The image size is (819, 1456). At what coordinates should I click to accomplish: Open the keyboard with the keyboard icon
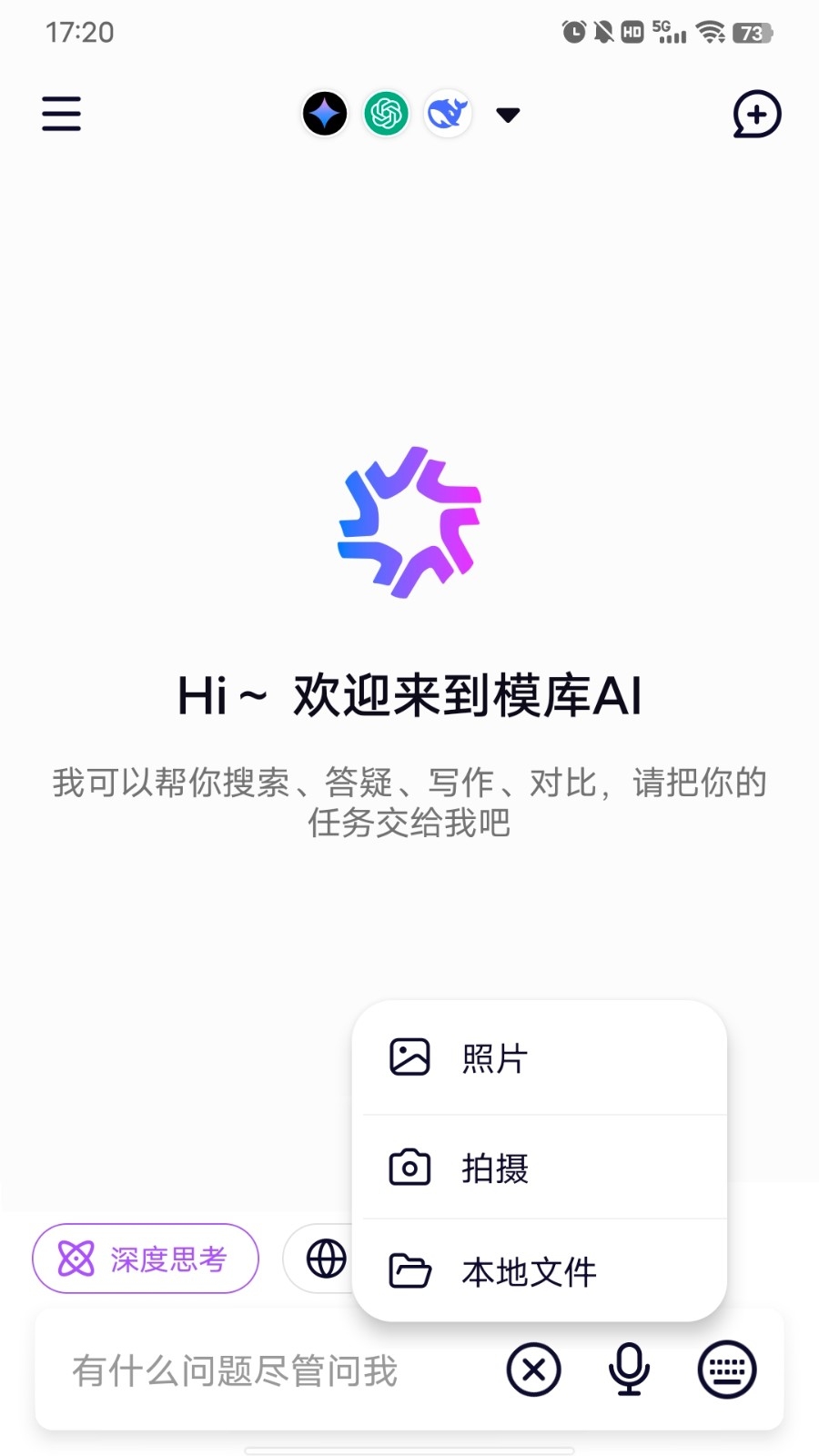pos(726,1370)
